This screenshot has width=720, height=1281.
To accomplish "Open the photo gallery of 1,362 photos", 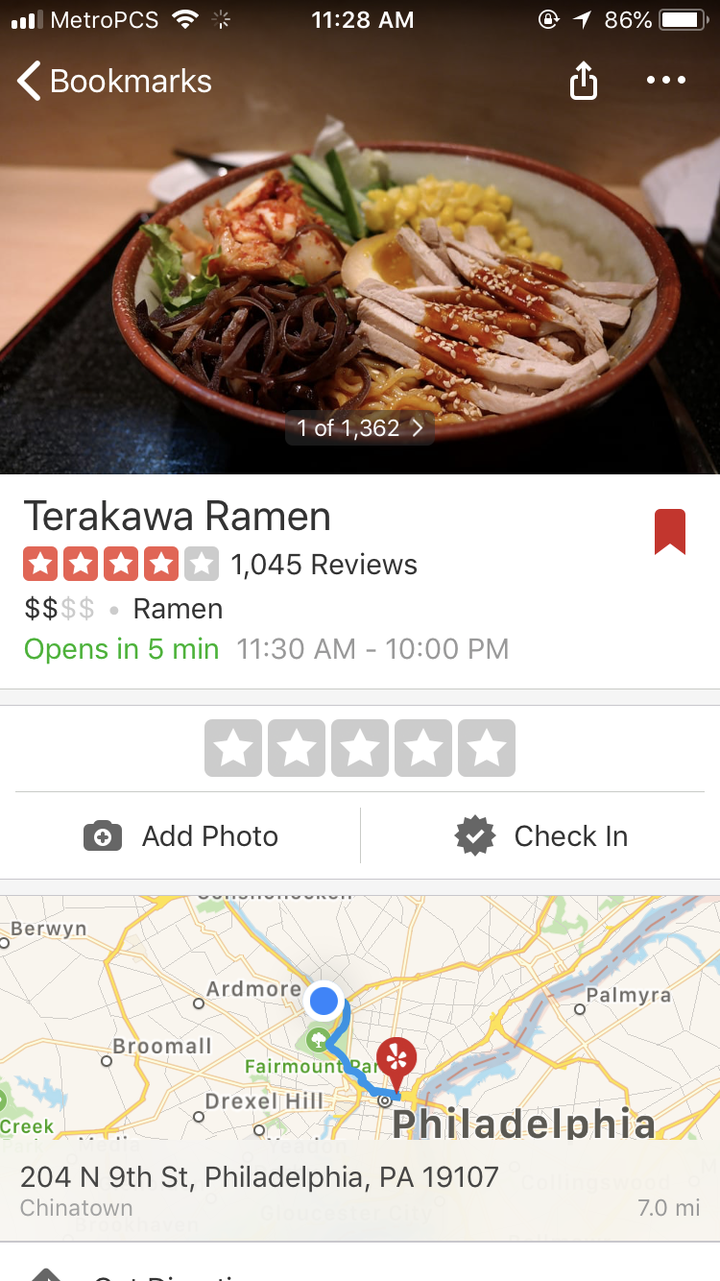I will 360,428.
